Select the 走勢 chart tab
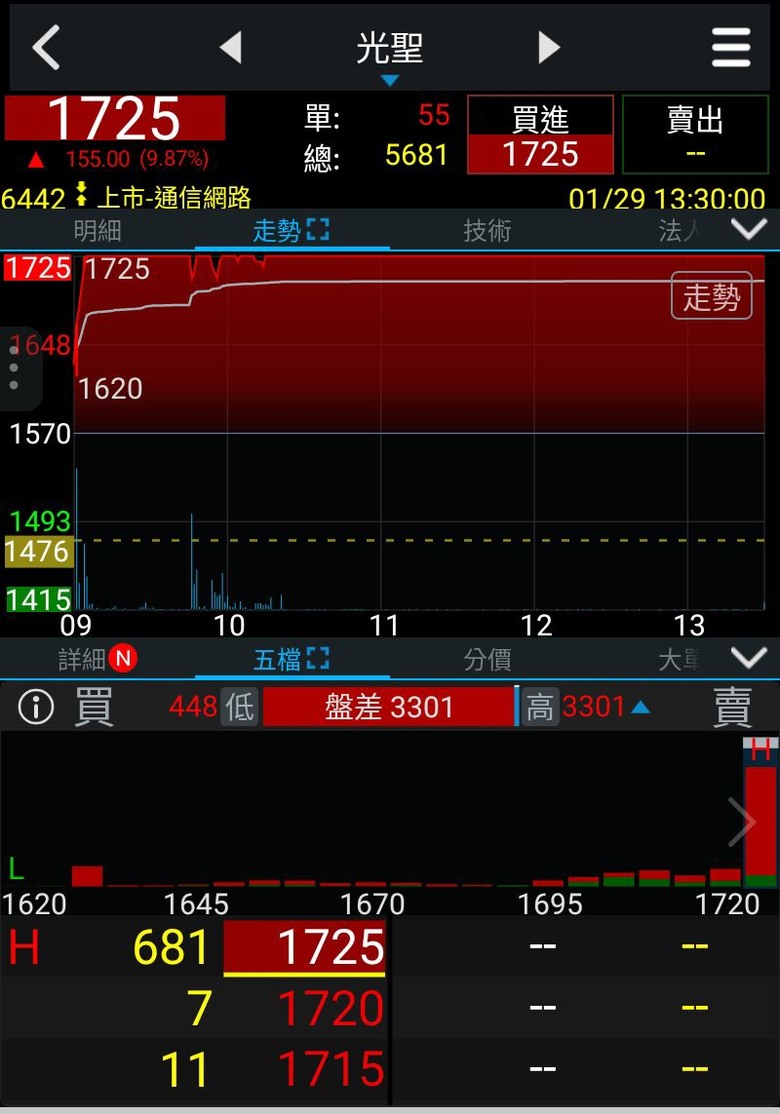 (291, 230)
